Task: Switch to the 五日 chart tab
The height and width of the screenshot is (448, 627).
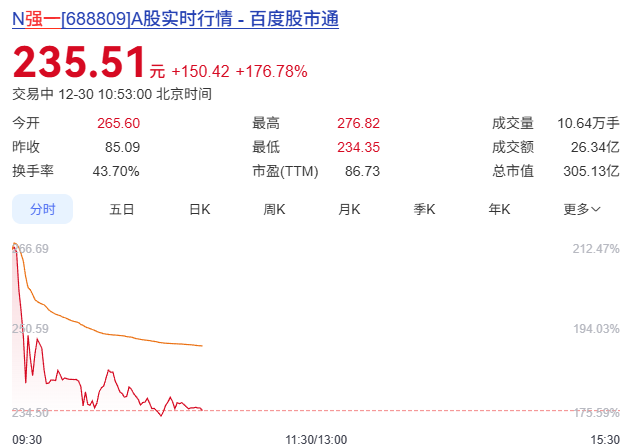Action: coord(122,209)
